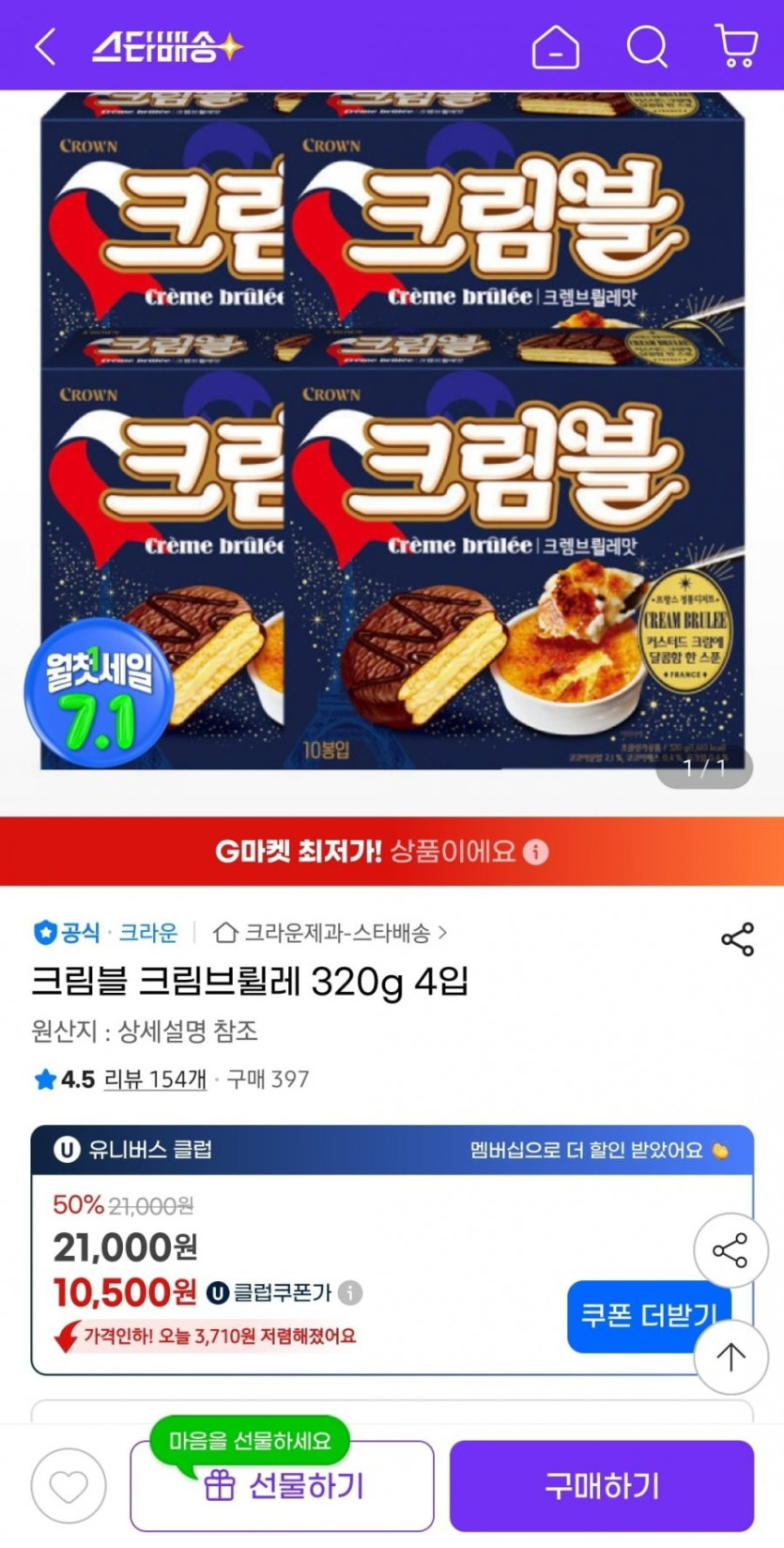Open the search magnifier icon
The width and height of the screenshot is (784, 1548).
click(x=647, y=46)
